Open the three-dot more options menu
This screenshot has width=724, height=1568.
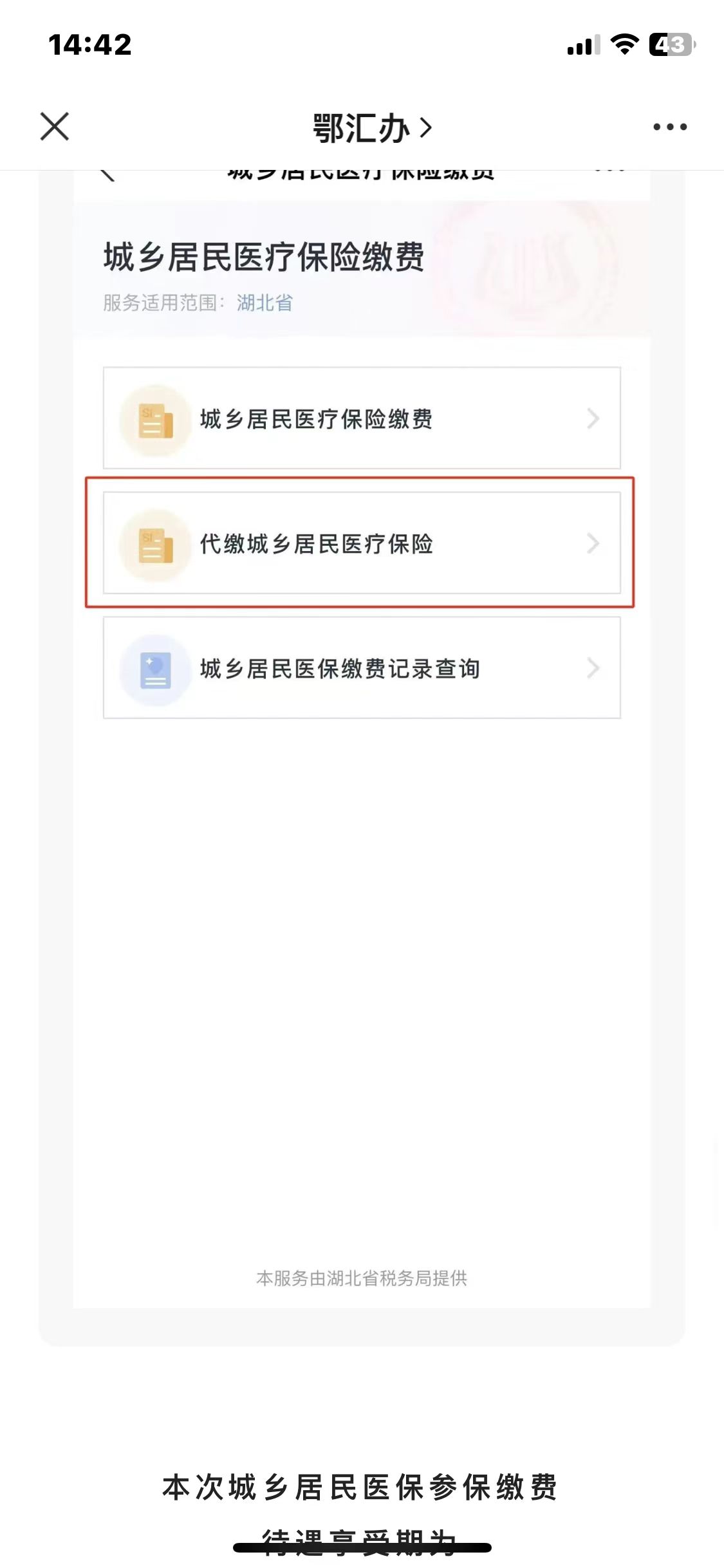pos(669,127)
